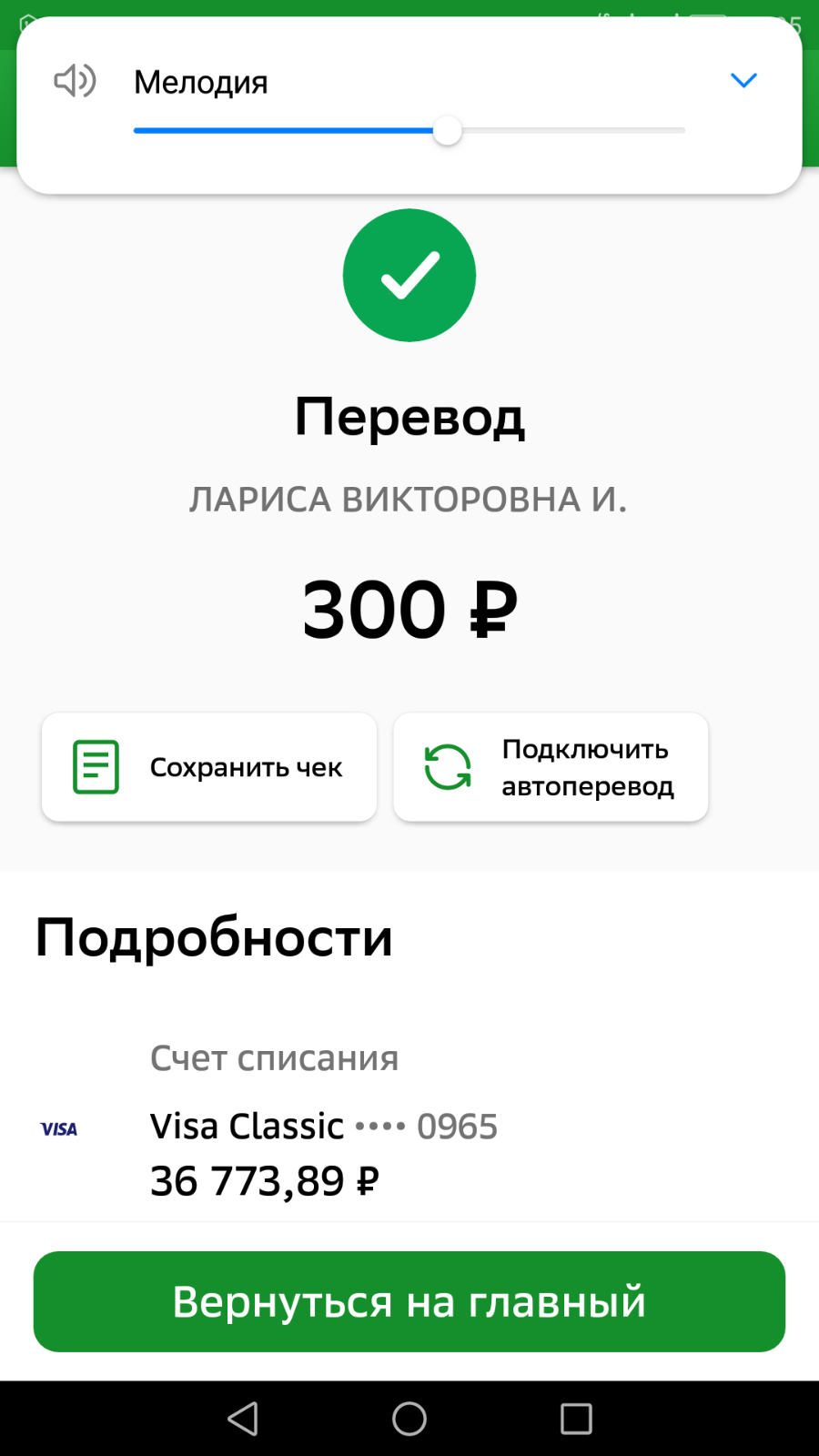Tap the Мелодия volume slider track
The height and width of the screenshot is (1456, 819).
[x=409, y=131]
